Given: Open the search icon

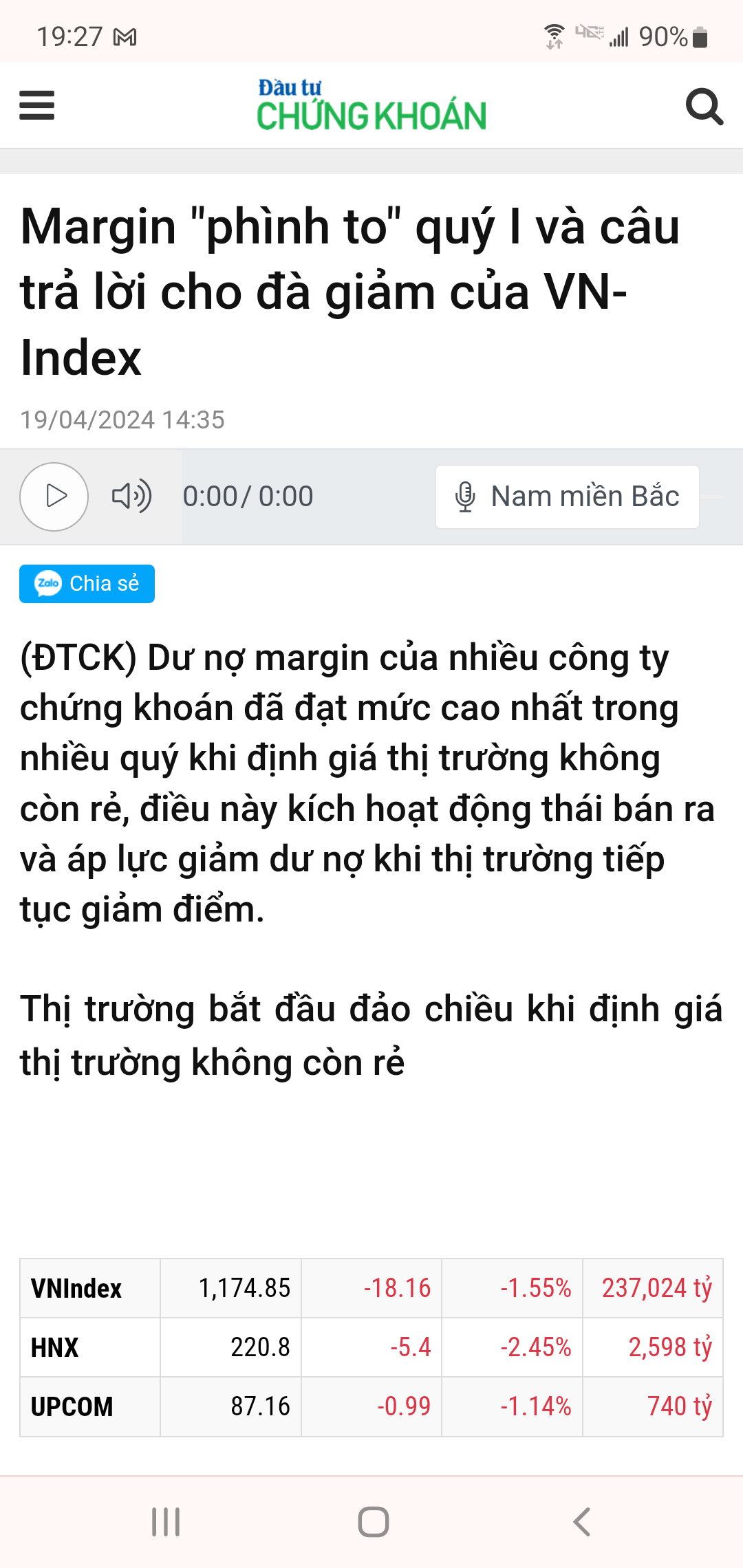Looking at the screenshot, I should click(x=704, y=107).
